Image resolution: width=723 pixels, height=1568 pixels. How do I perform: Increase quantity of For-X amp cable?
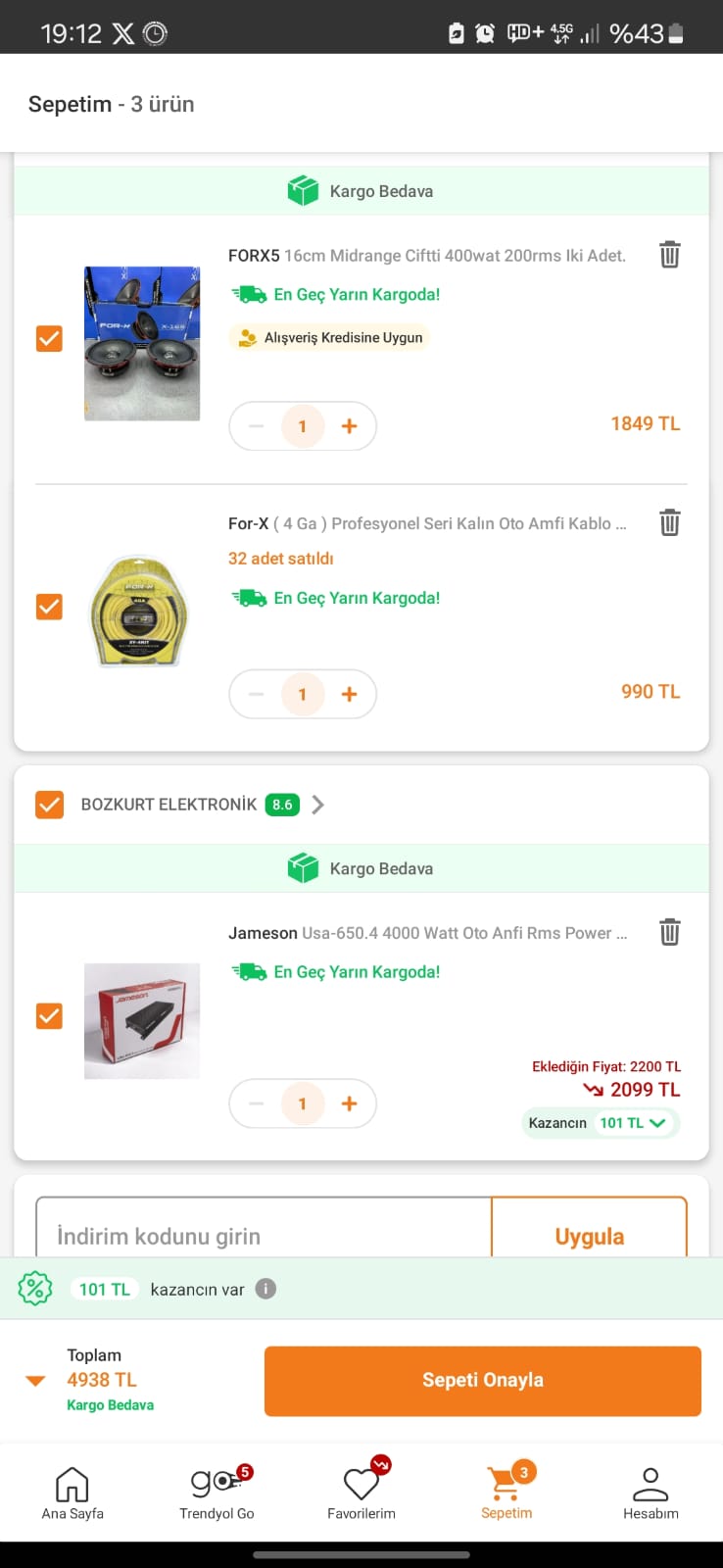coord(349,694)
